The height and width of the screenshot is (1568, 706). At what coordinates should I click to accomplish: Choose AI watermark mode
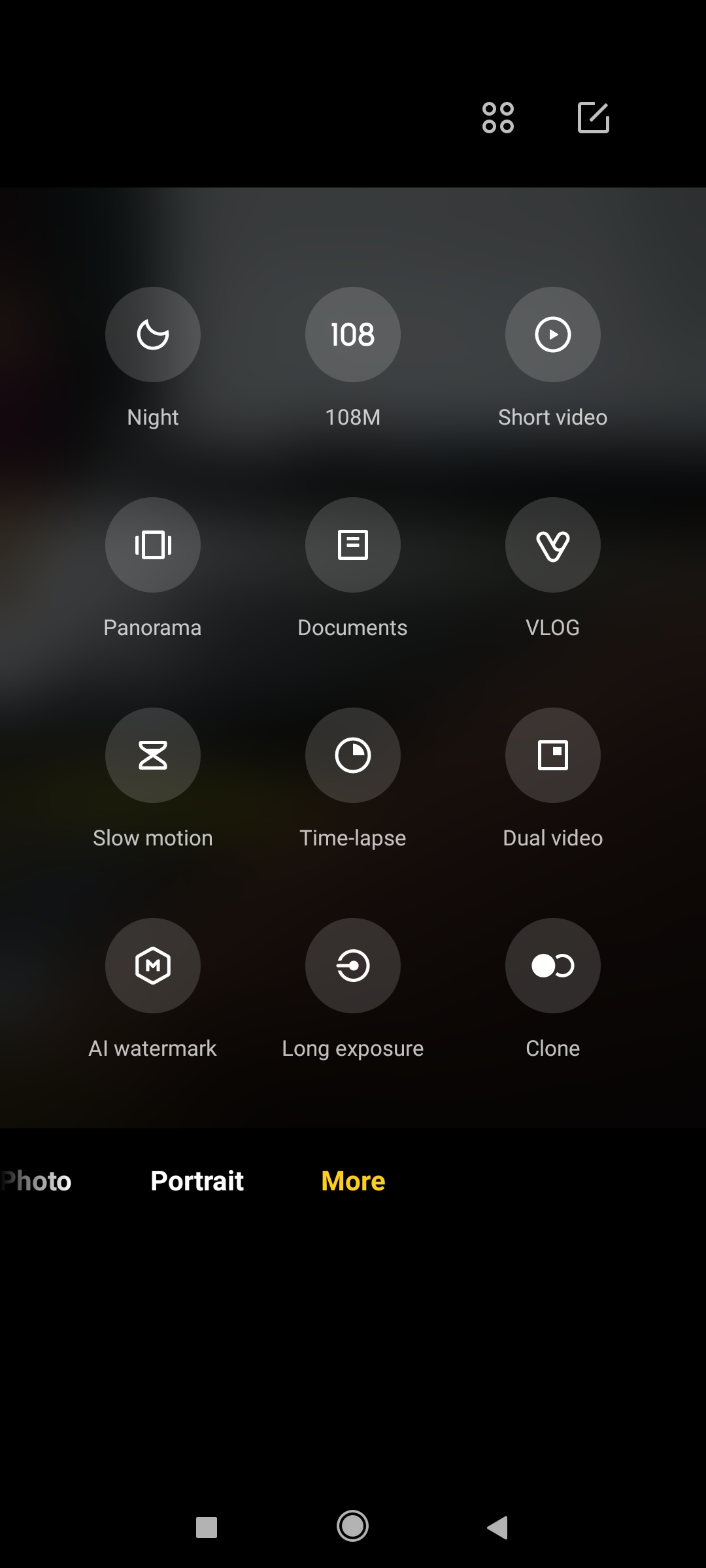pyautogui.click(x=153, y=966)
